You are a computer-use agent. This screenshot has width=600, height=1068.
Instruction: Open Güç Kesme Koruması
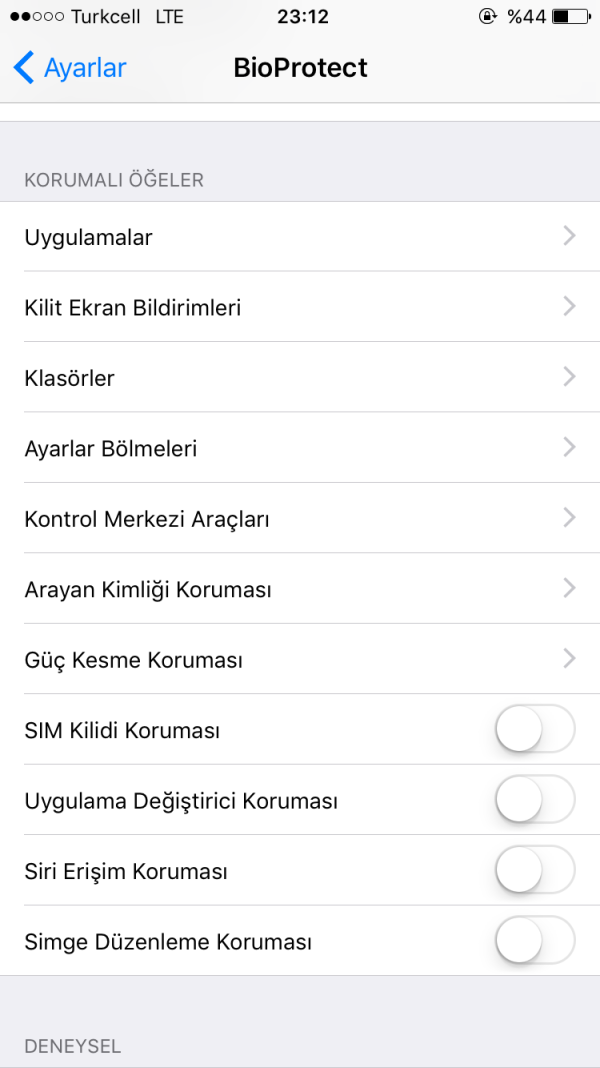point(300,659)
